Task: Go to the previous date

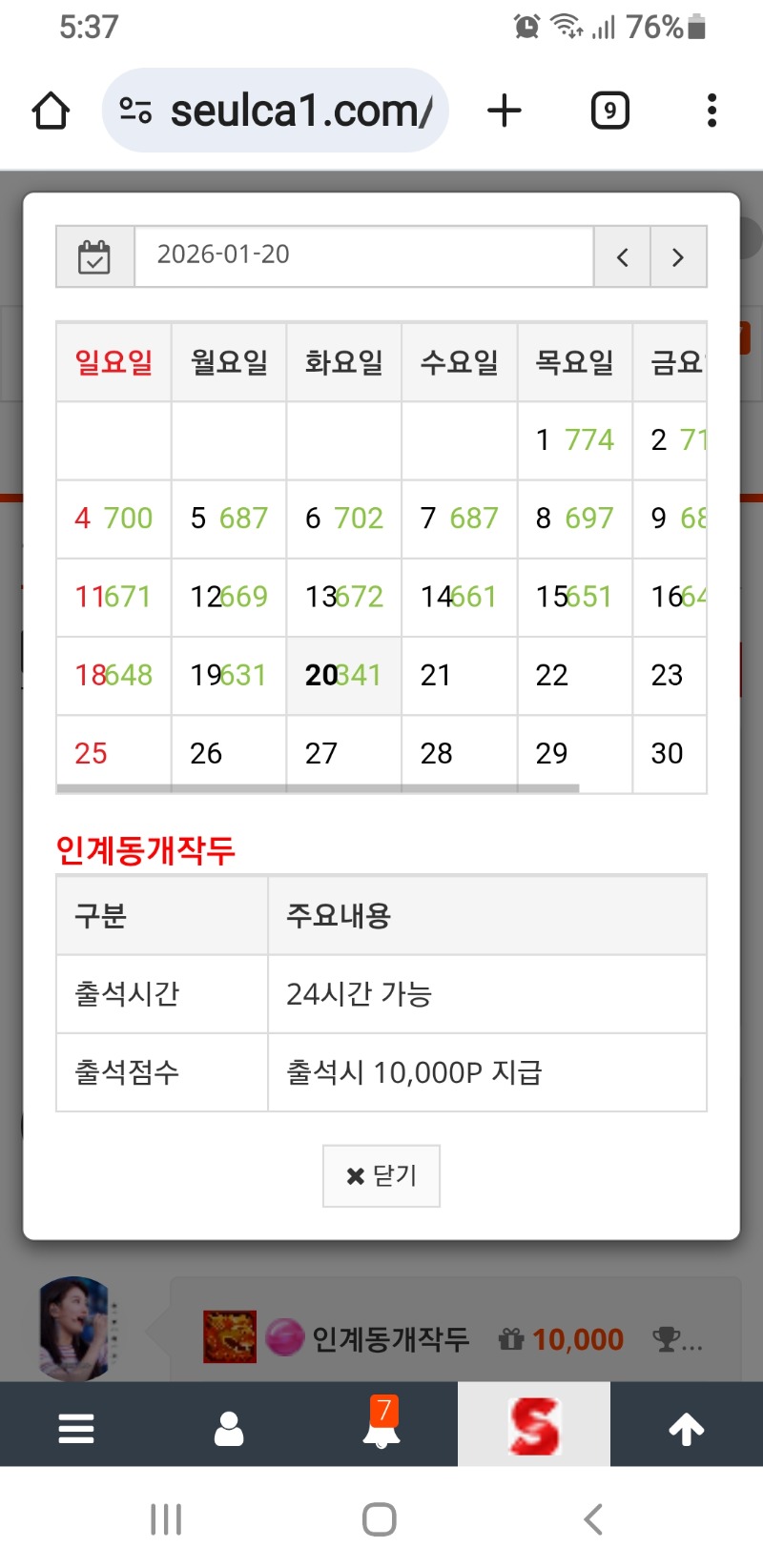Action: click(x=622, y=256)
